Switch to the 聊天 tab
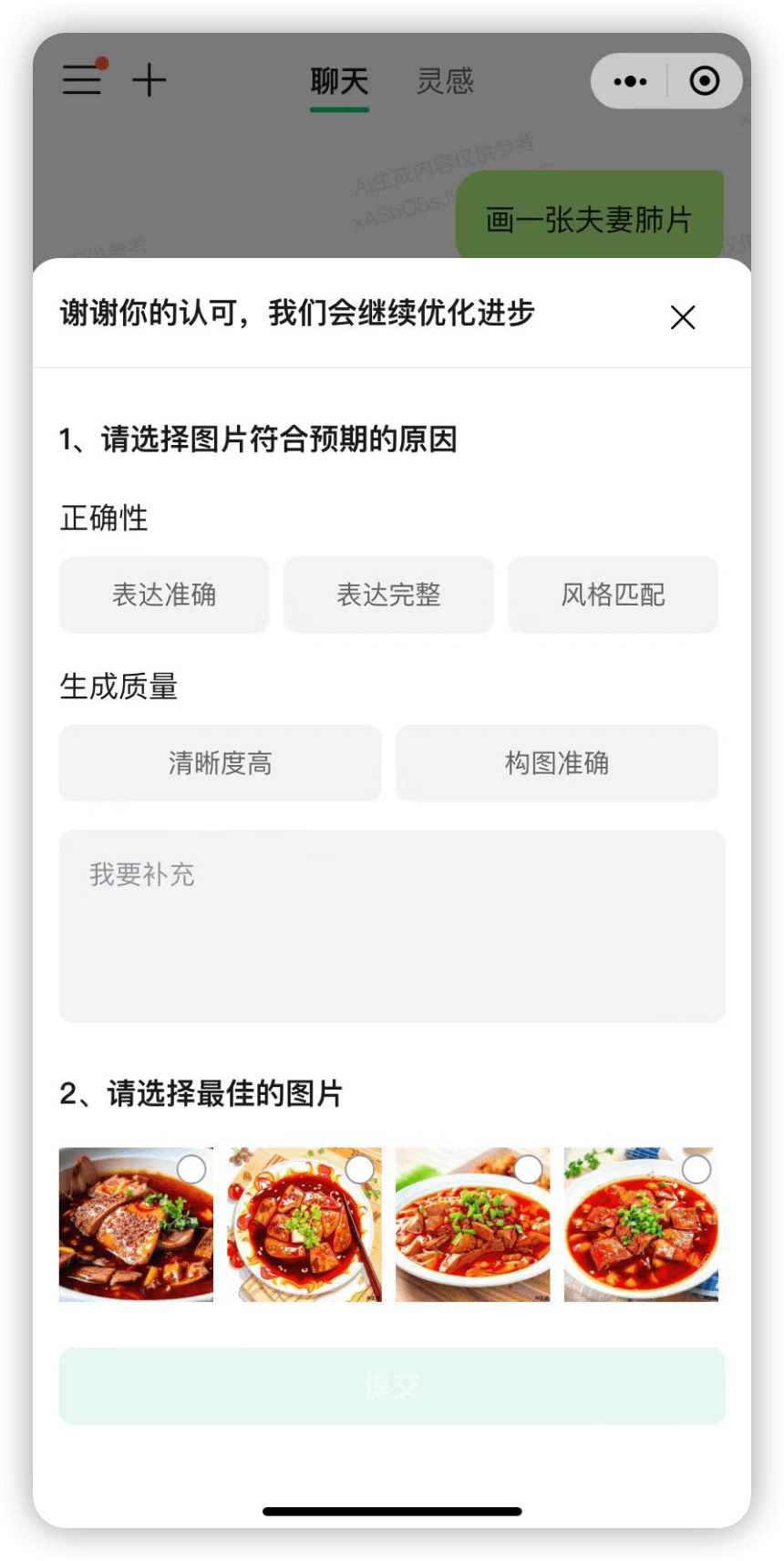The width and height of the screenshot is (784, 1561). (x=339, y=81)
